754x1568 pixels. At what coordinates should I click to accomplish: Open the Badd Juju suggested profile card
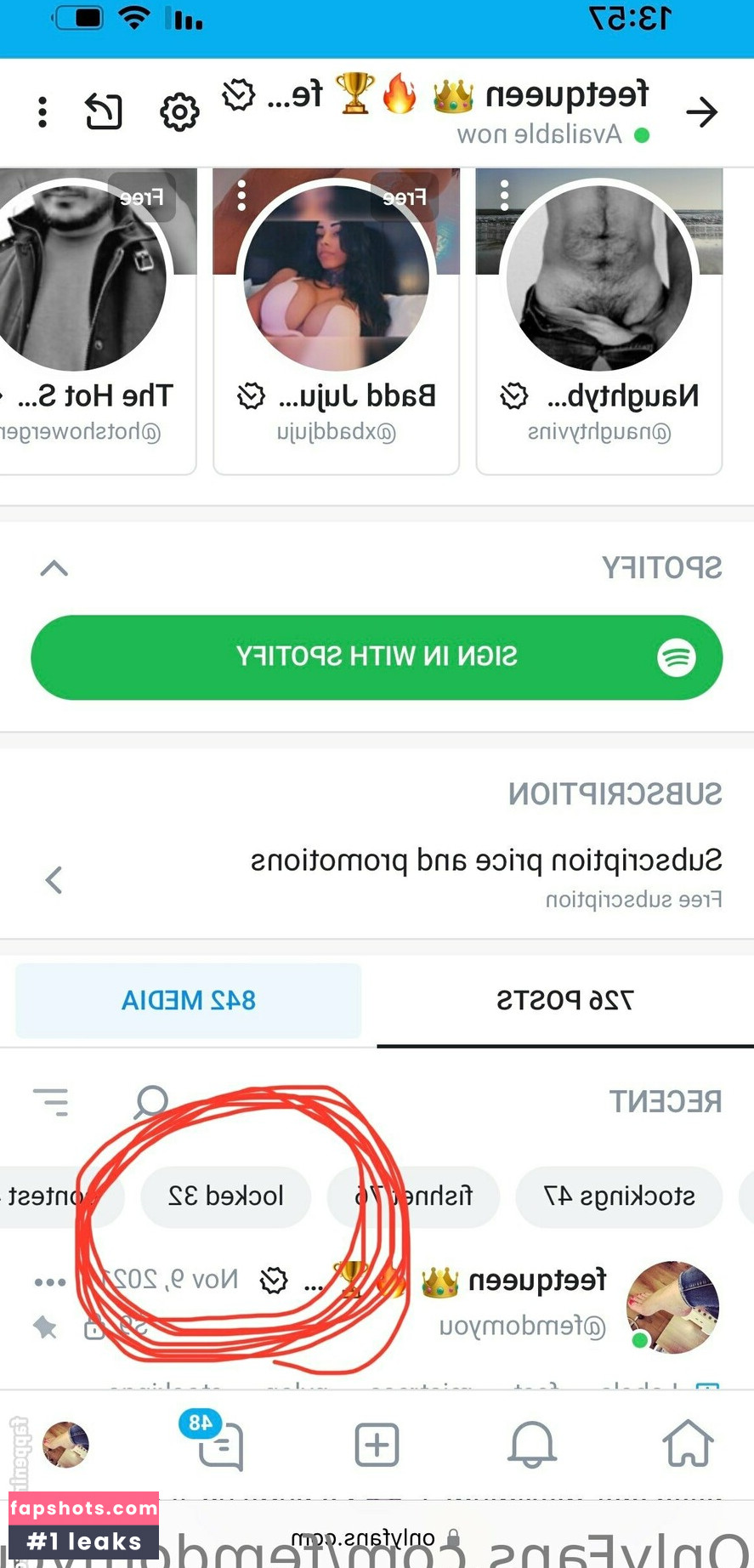click(336, 323)
